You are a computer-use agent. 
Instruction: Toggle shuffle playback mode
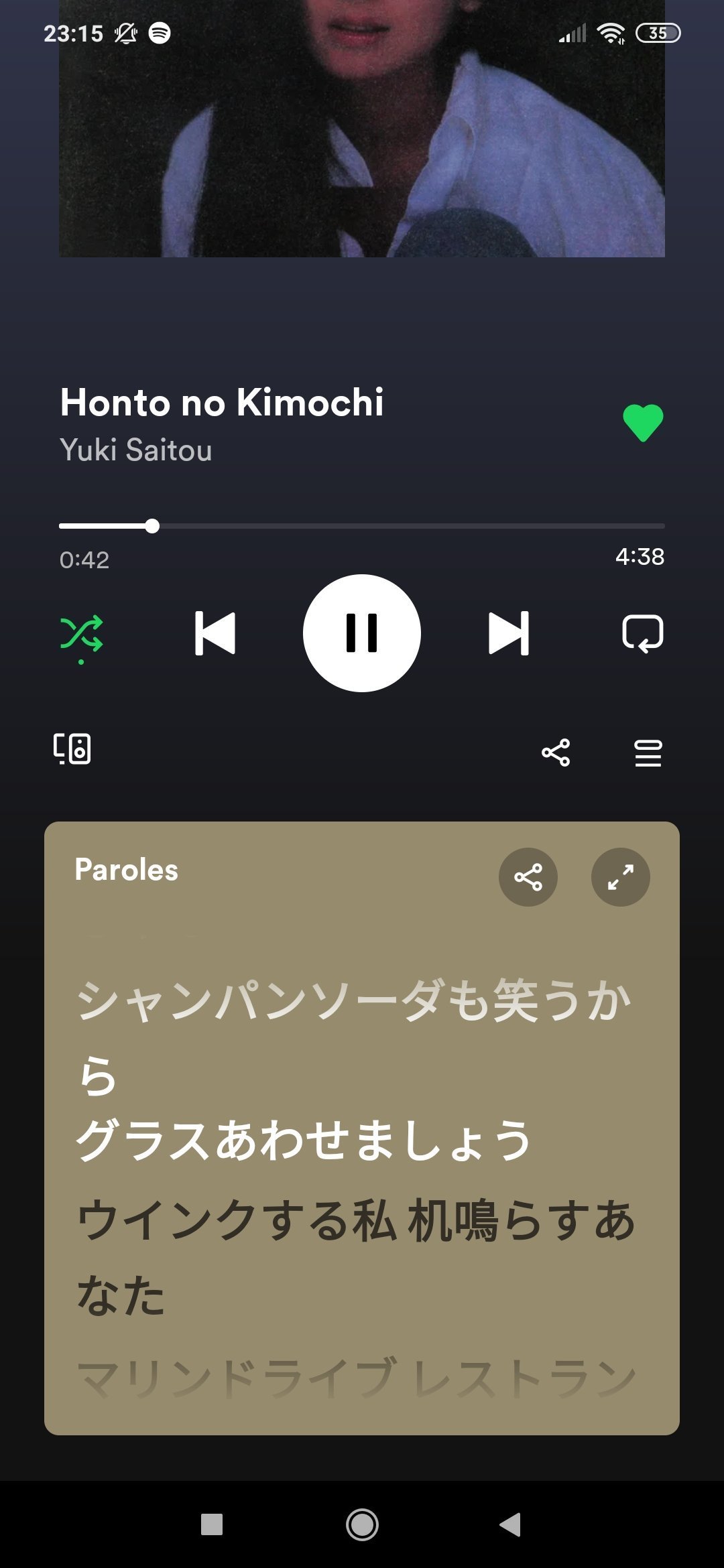coord(82,633)
